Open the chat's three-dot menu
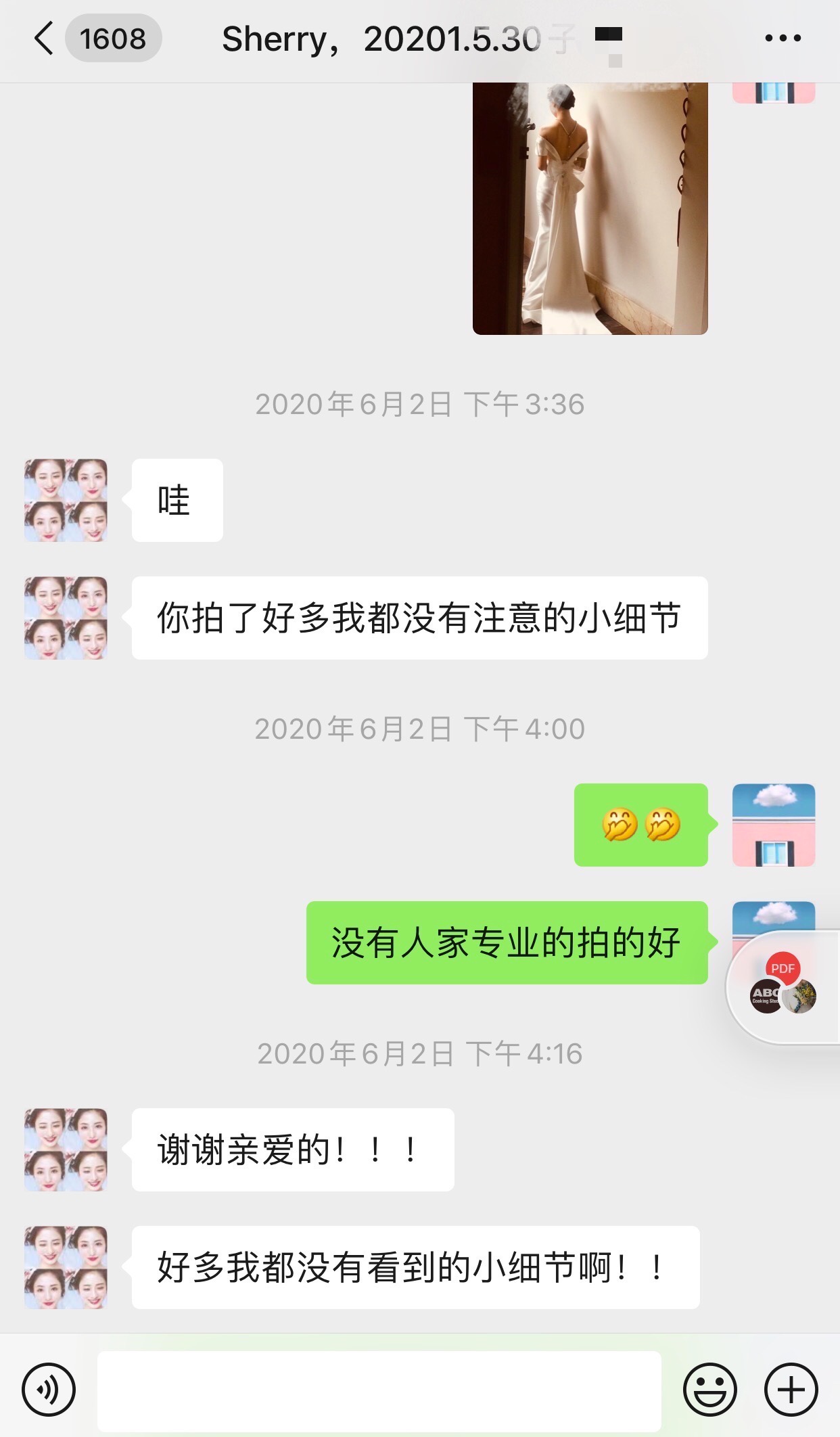The height and width of the screenshot is (1437, 840). click(783, 39)
